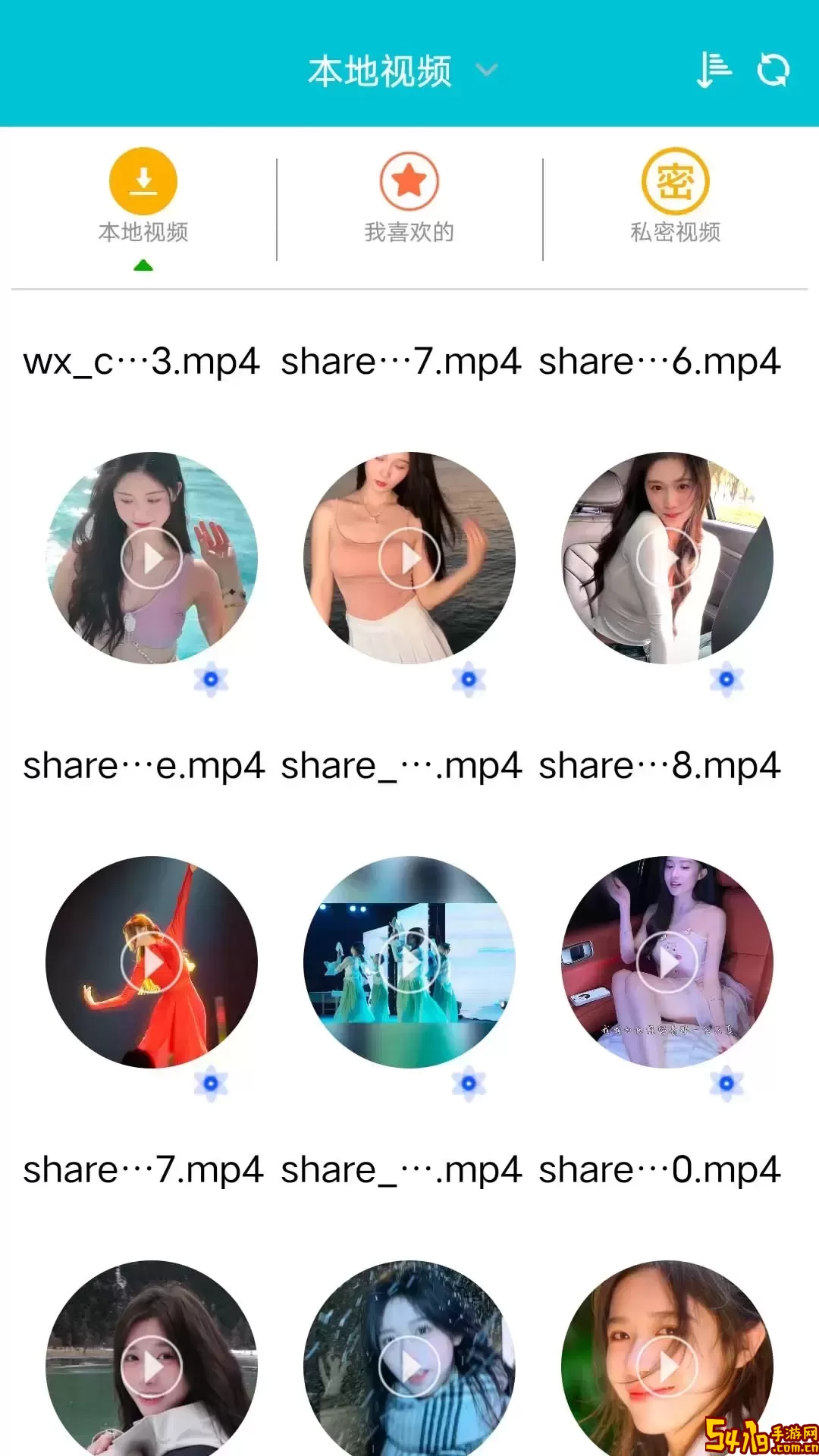The image size is (819, 1456).
Task: Play the share…8.mp4 video
Action: tap(667, 963)
